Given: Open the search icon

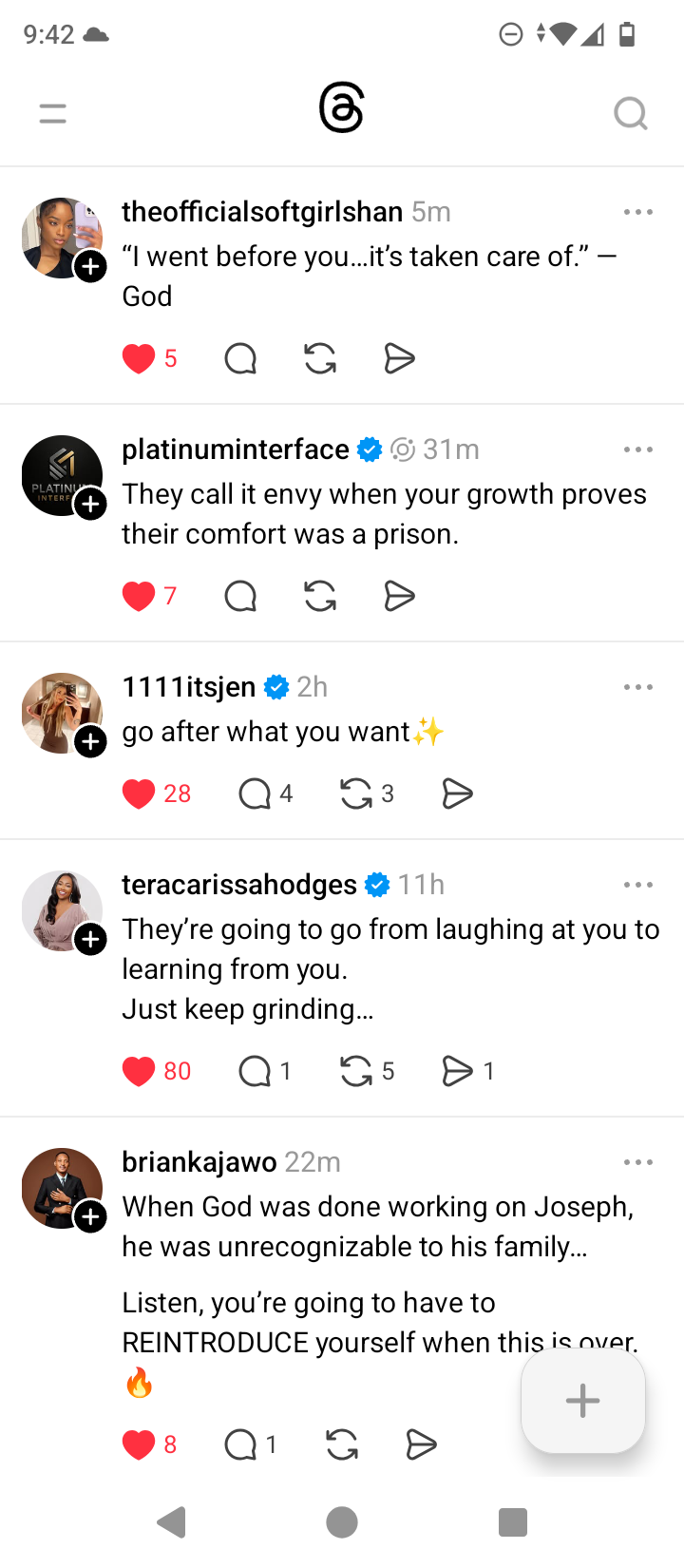Looking at the screenshot, I should 630,114.
